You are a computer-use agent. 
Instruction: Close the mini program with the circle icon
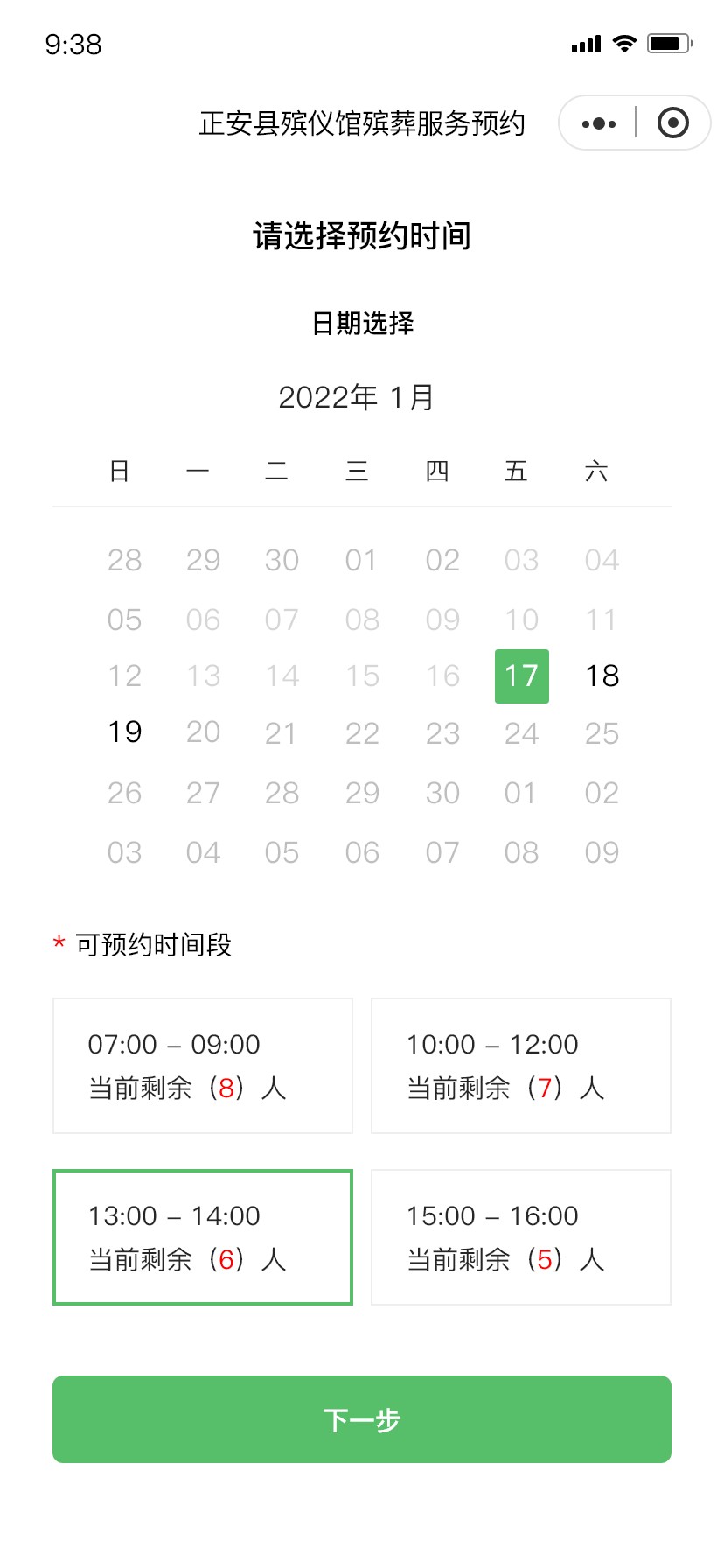coord(672,122)
